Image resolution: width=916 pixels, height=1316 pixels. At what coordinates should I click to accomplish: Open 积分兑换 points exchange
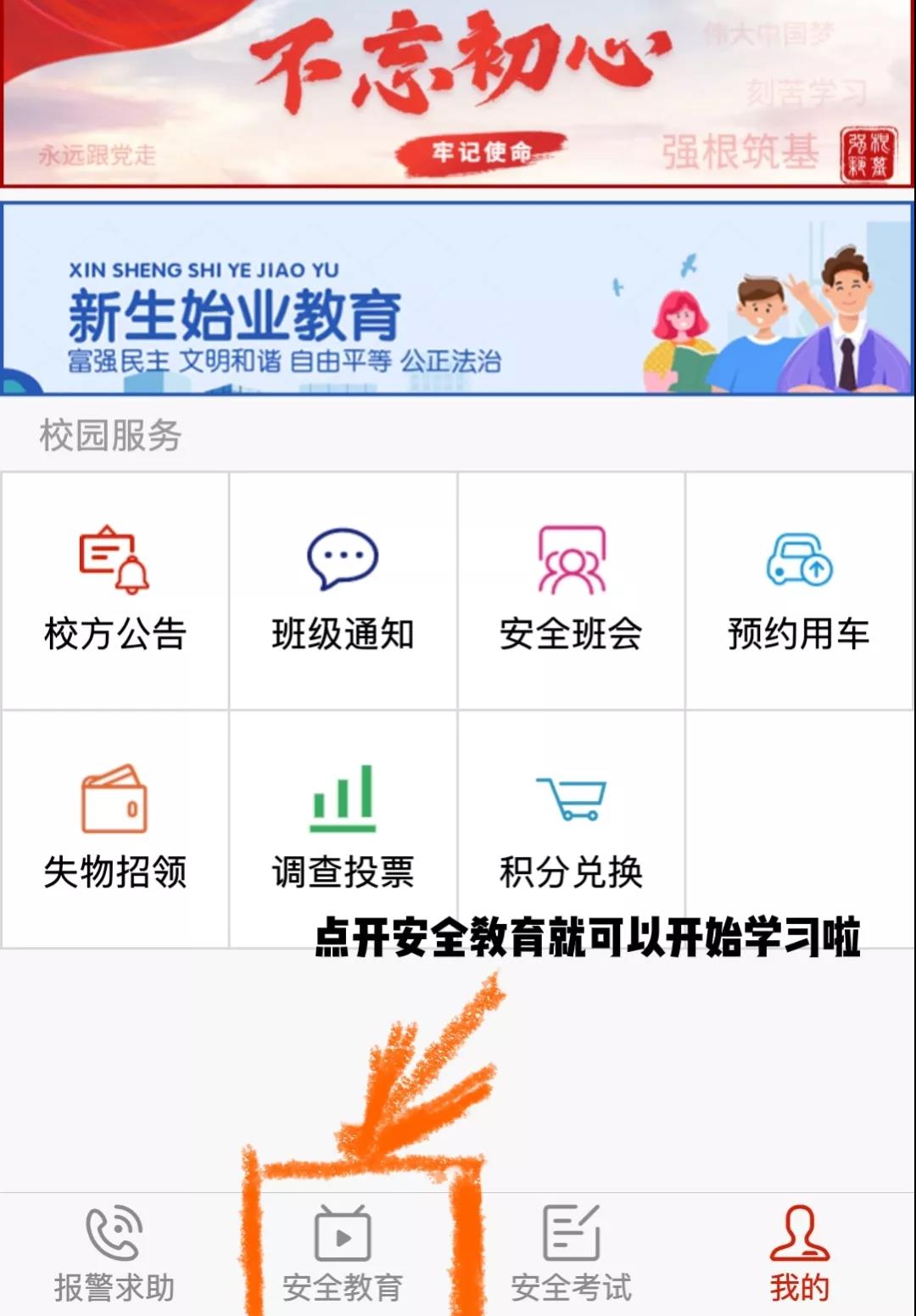pos(571,827)
